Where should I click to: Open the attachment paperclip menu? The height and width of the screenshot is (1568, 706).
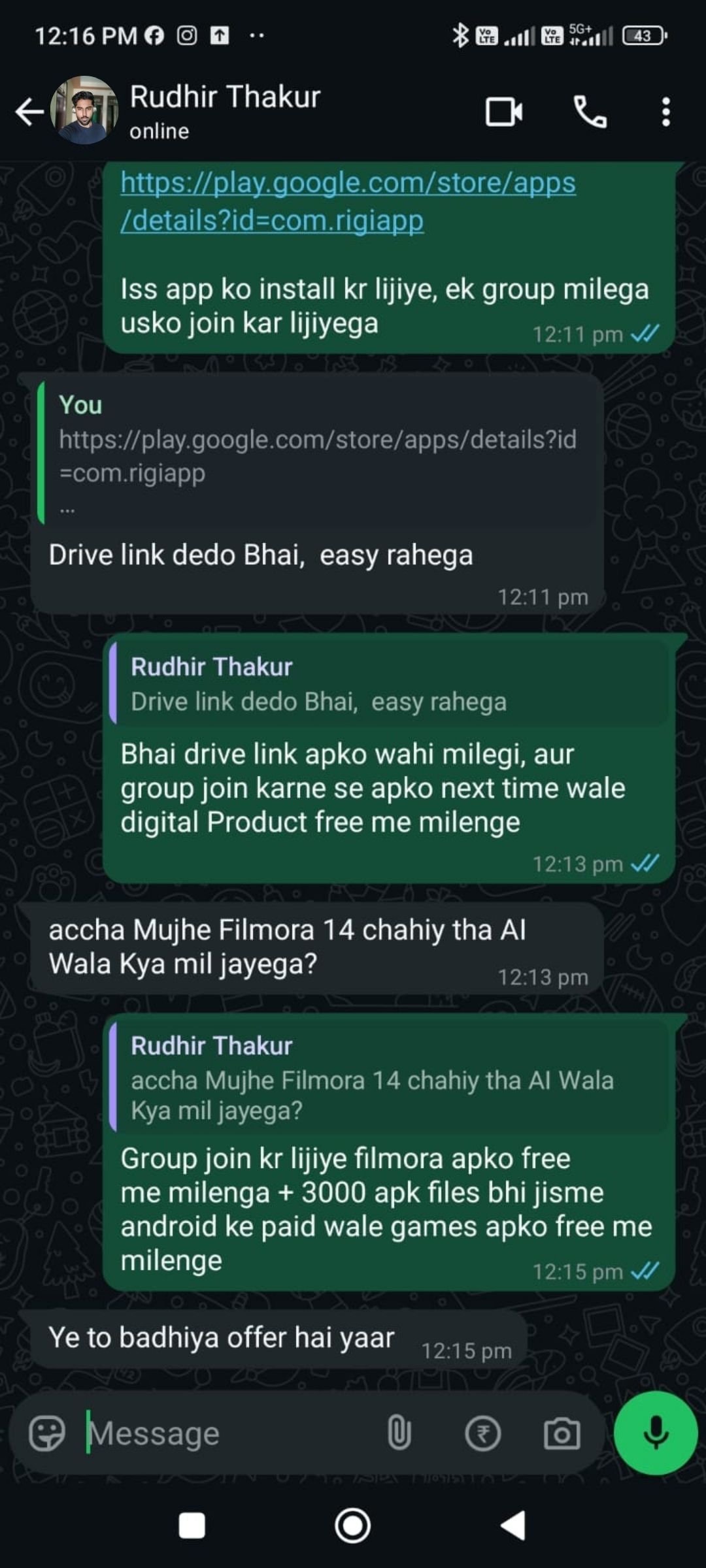coord(399,1433)
